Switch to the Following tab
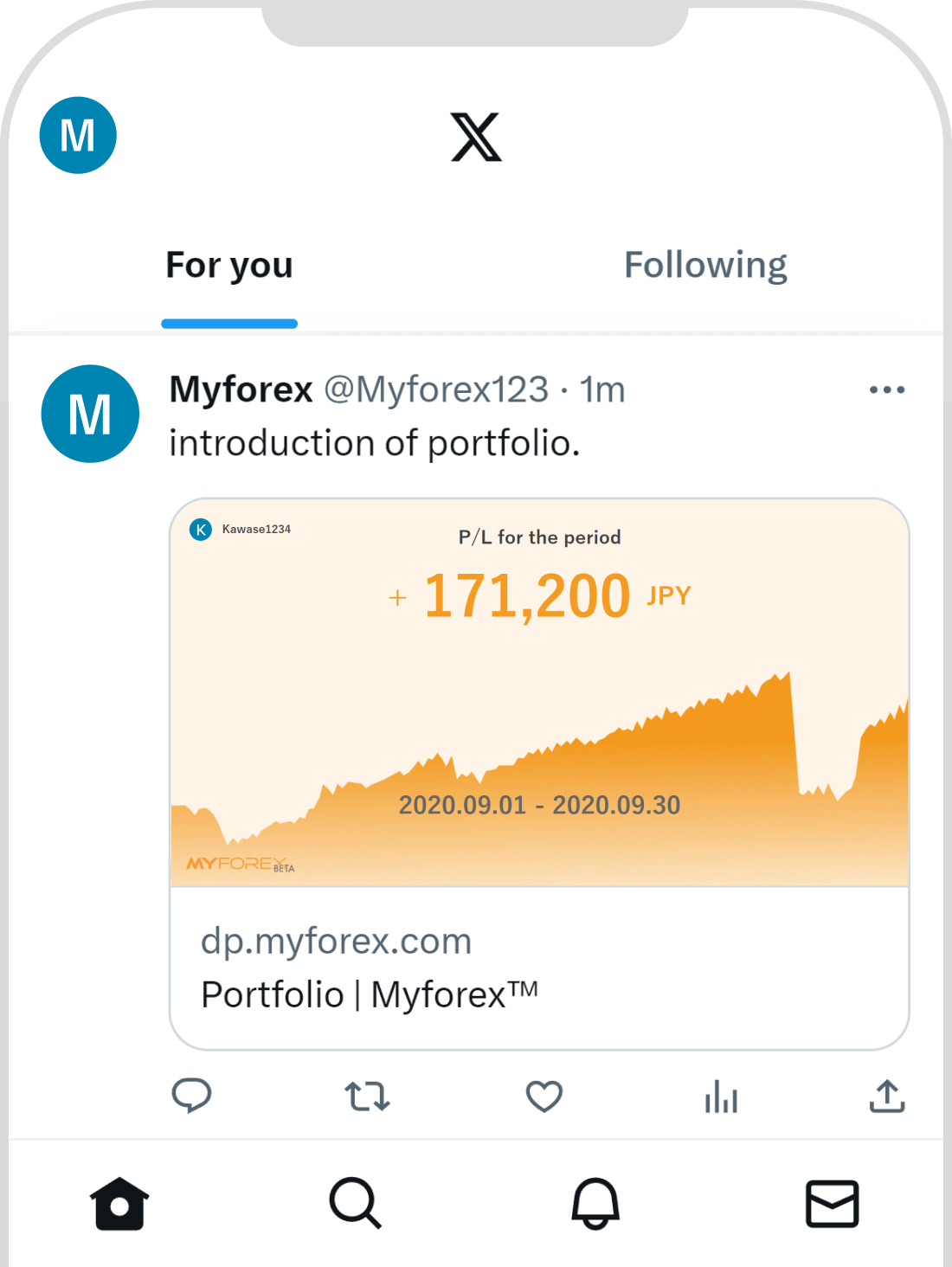Image resolution: width=952 pixels, height=1267 pixels. point(705,265)
